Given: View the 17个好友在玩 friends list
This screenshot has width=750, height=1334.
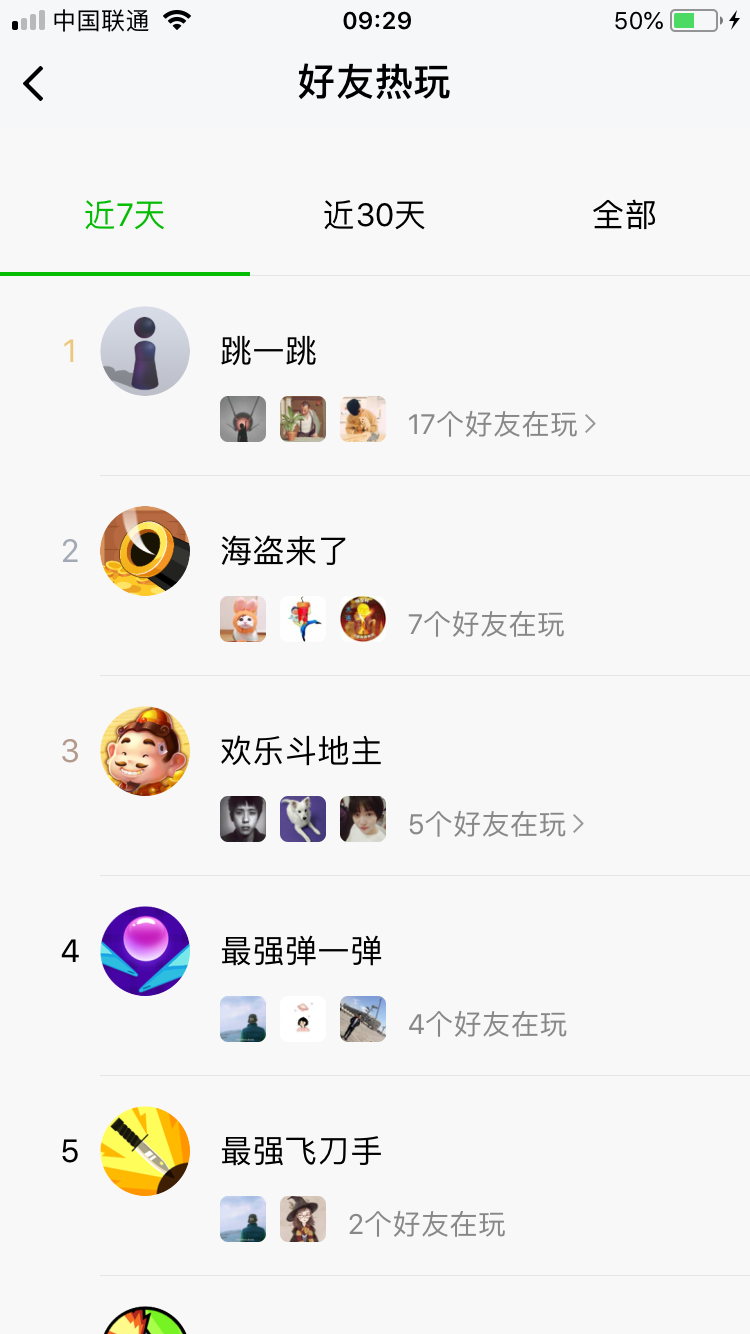Looking at the screenshot, I should point(502,424).
